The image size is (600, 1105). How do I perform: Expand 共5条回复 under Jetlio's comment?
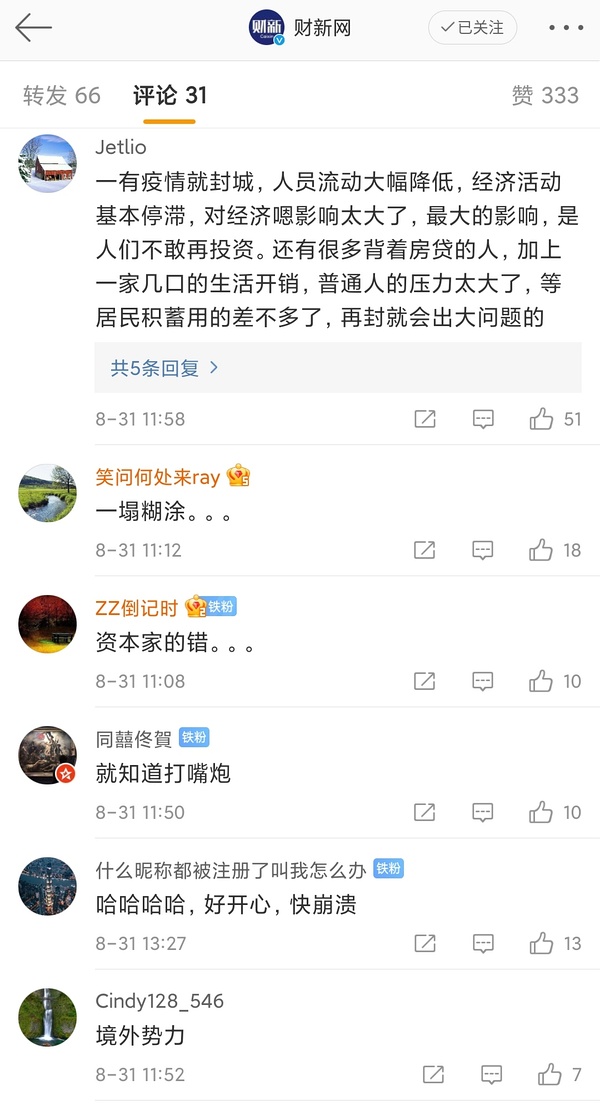coord(165,368)
